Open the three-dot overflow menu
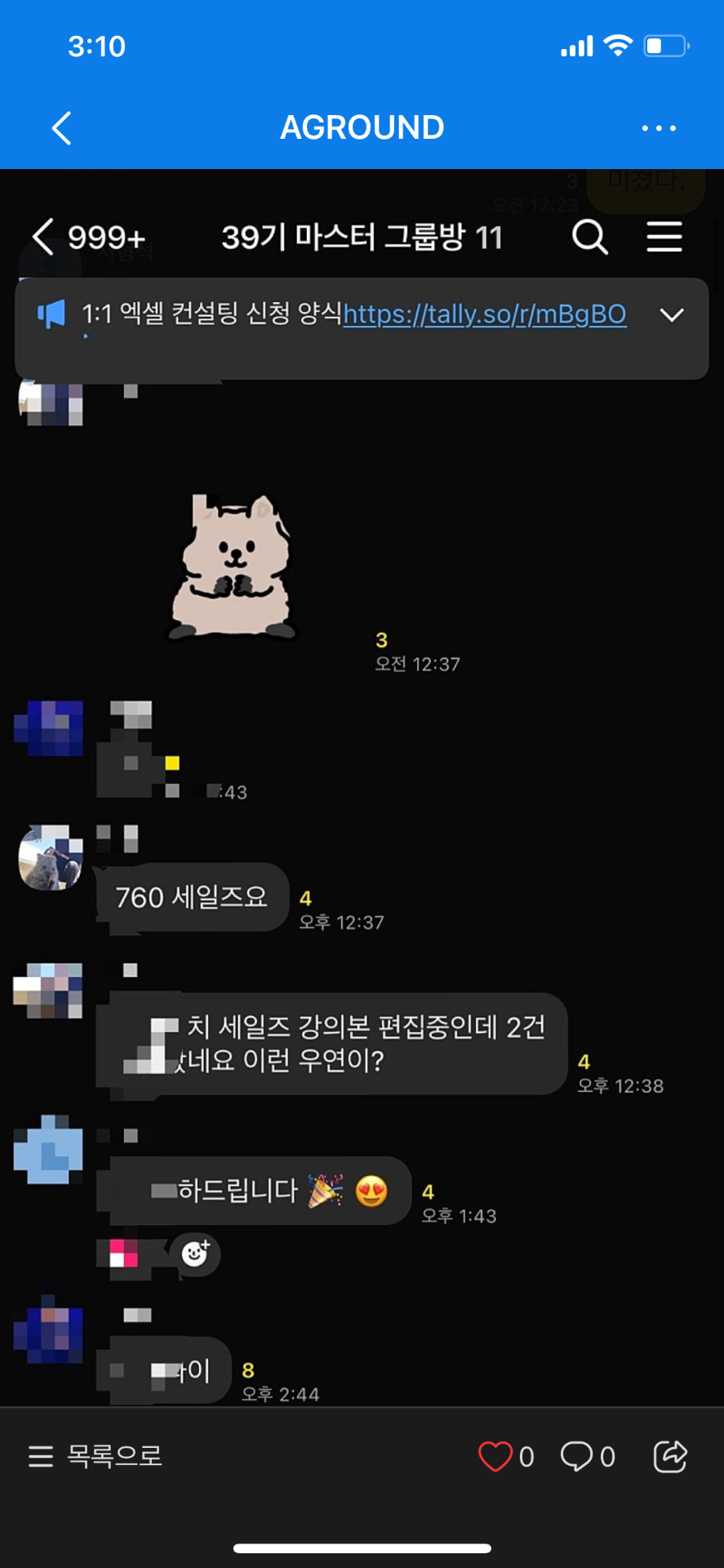This screenshot has height=1568, width=724. 659,128
